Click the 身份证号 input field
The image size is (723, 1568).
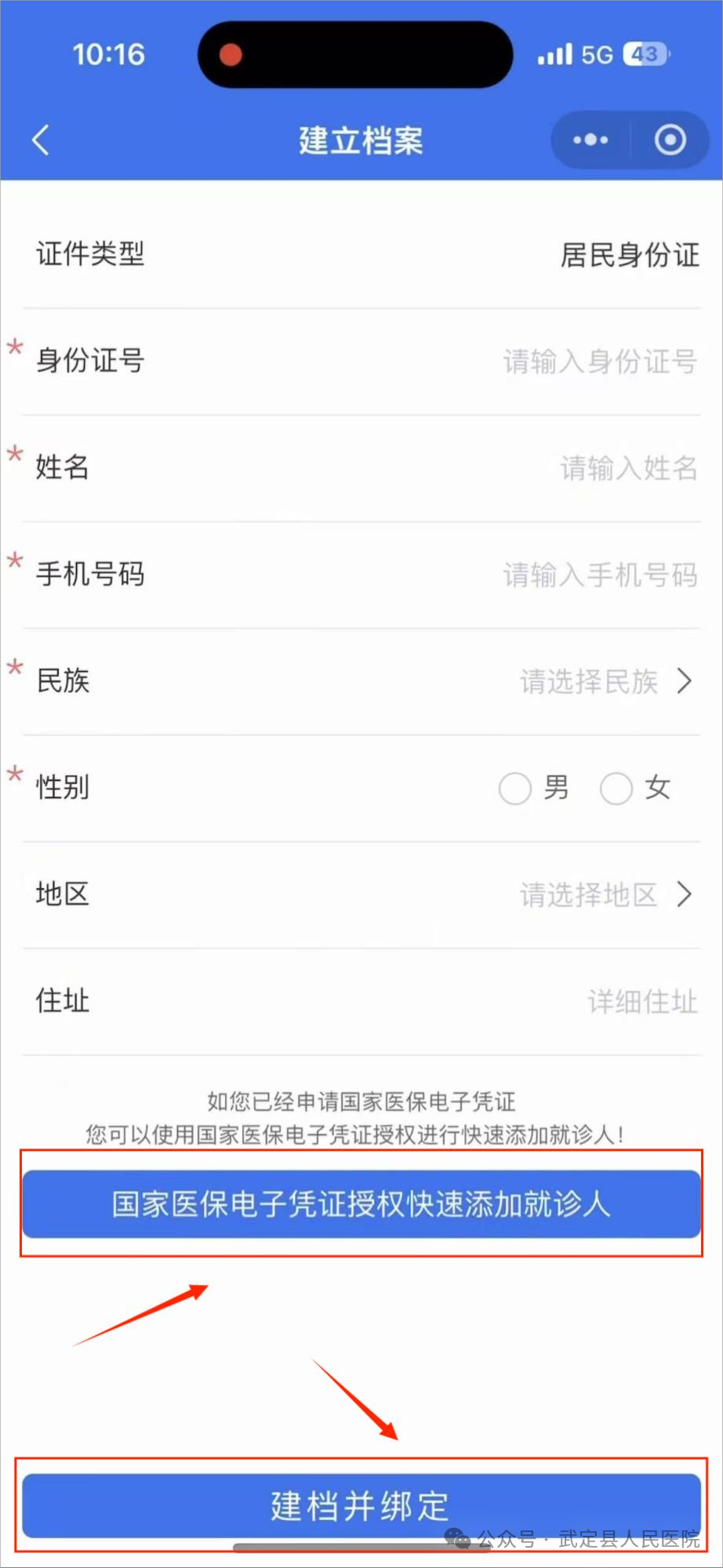(x=599, y=361)
